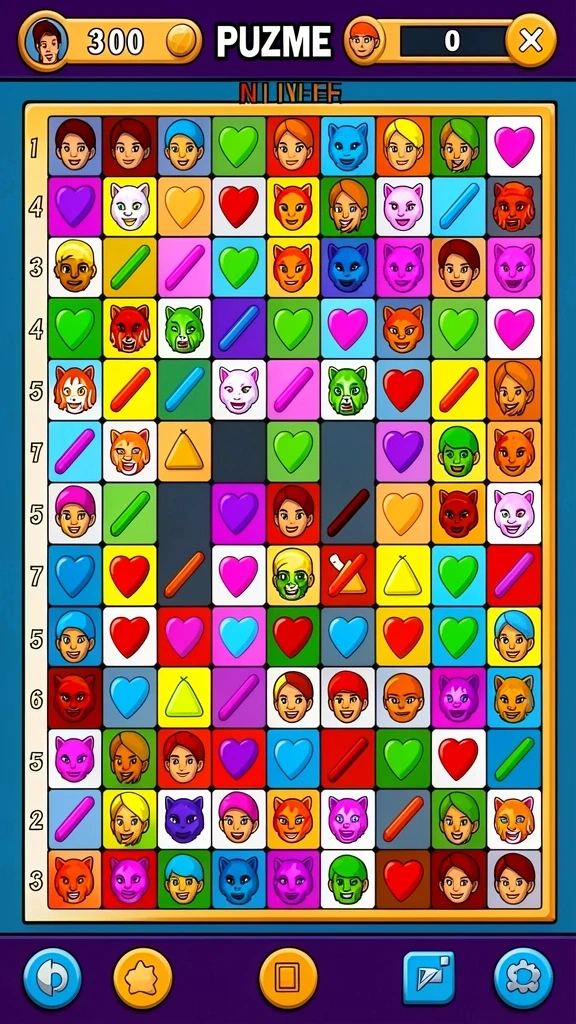Select the orange triangle on orange tile

coord(184,451)
